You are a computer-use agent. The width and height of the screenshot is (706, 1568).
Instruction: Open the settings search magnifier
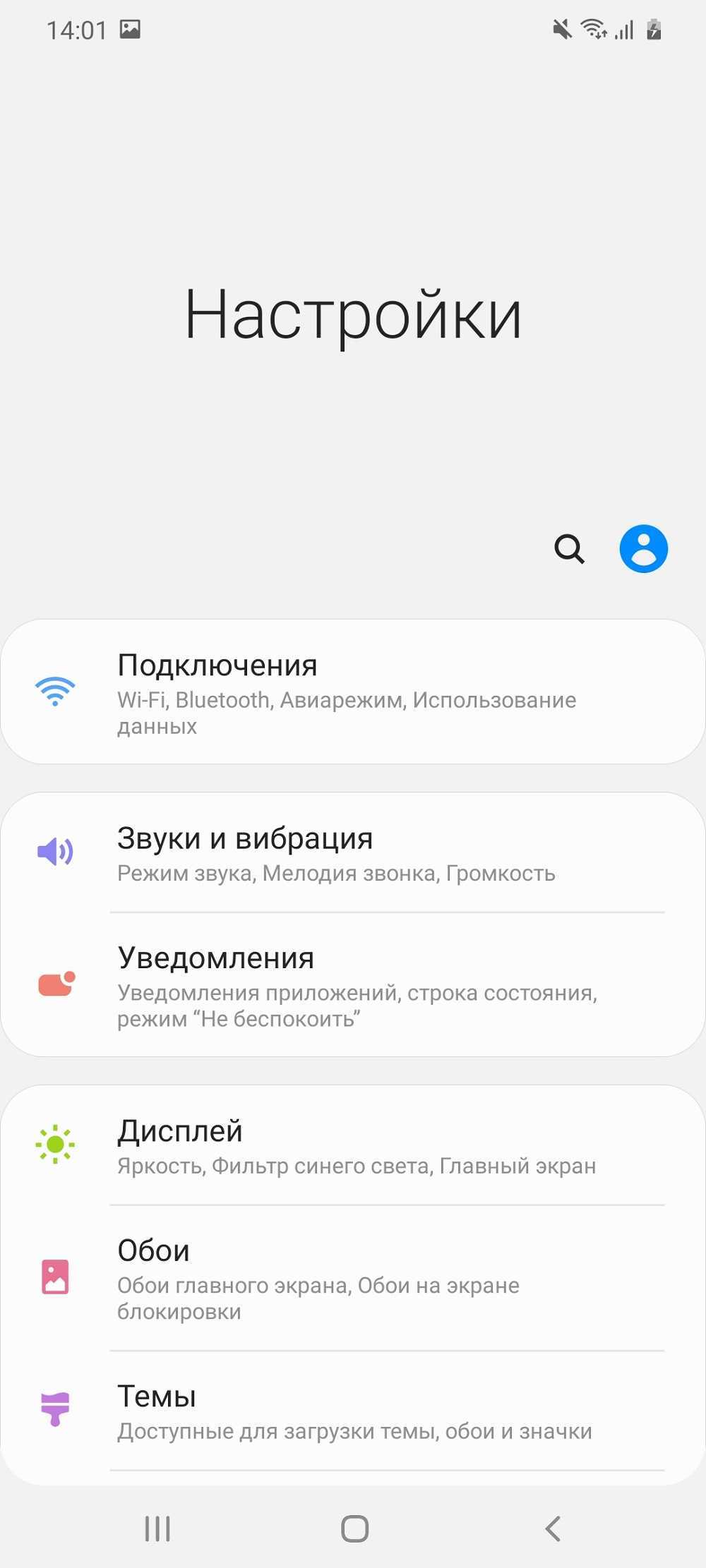click(x=569, y=548)
